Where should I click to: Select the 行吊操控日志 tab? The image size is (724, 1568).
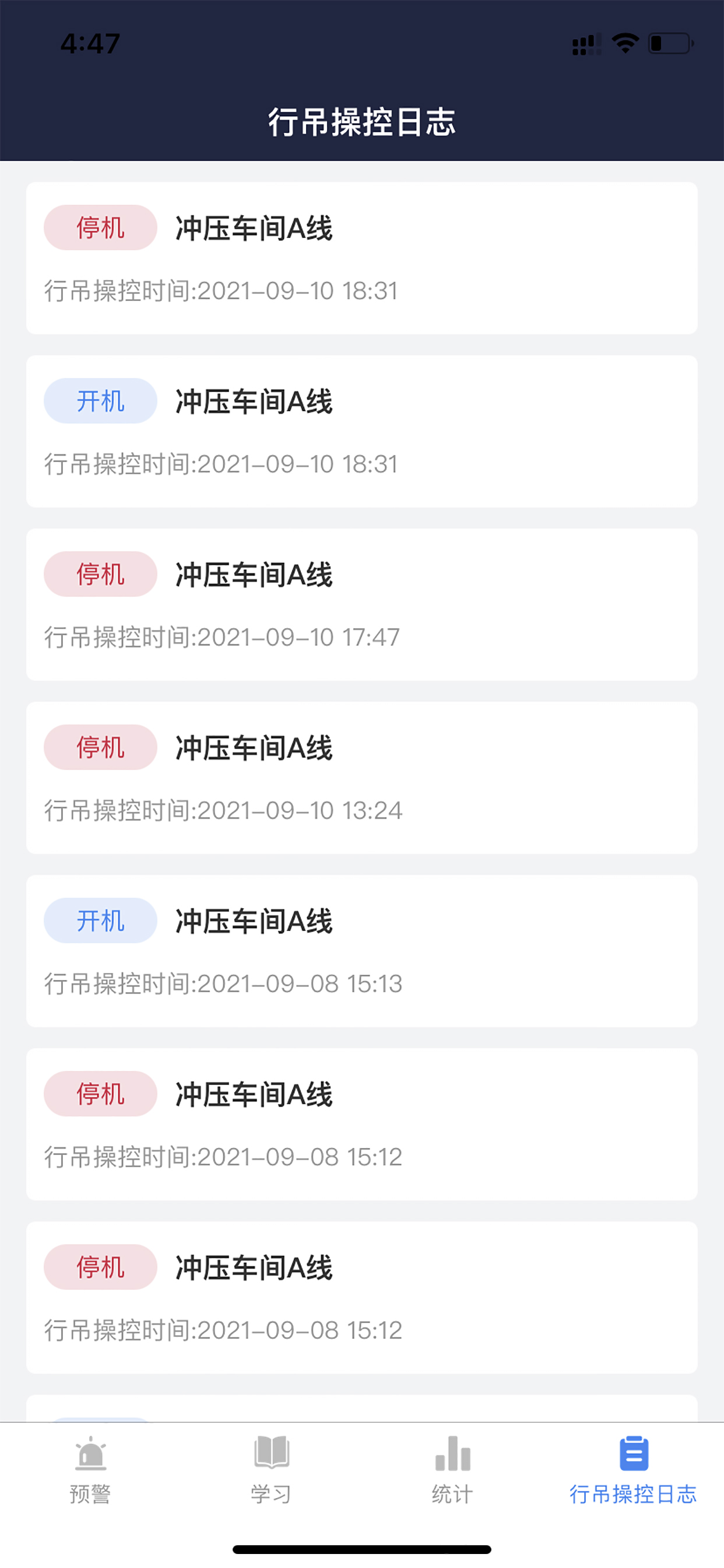pos(633,1469)
